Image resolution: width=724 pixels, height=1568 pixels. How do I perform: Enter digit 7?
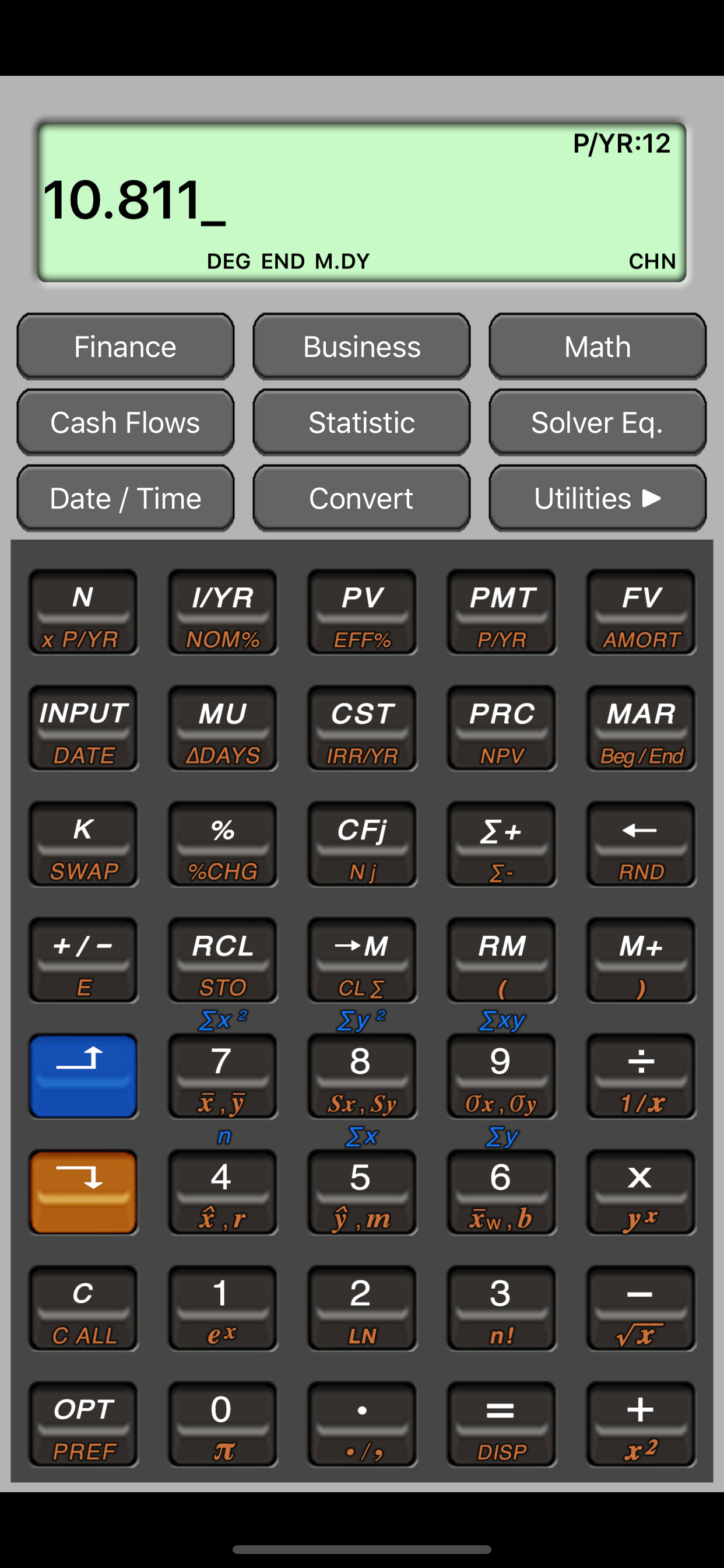click(223, 1076)
